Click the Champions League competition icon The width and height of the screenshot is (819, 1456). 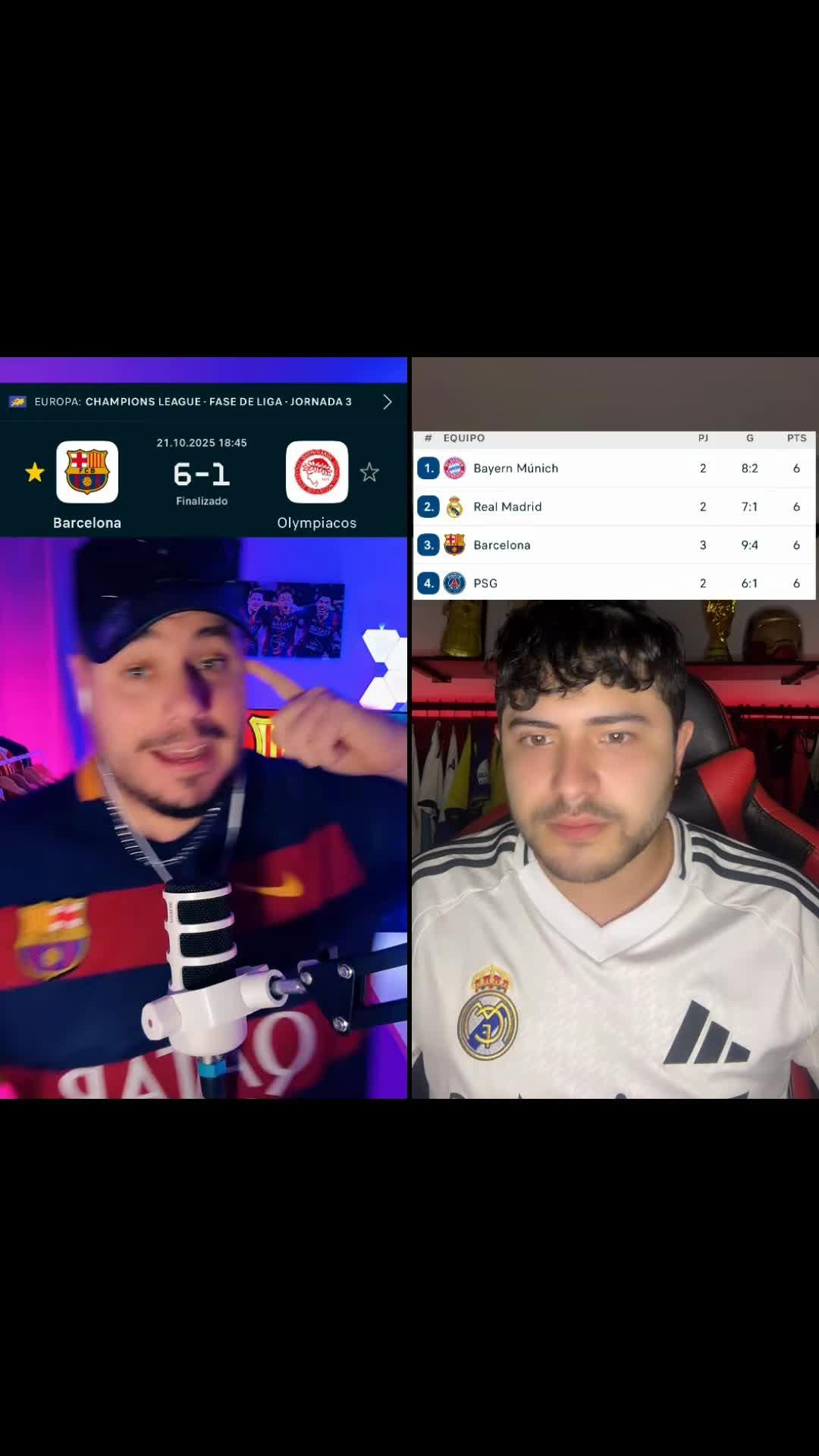pos(20,401)
